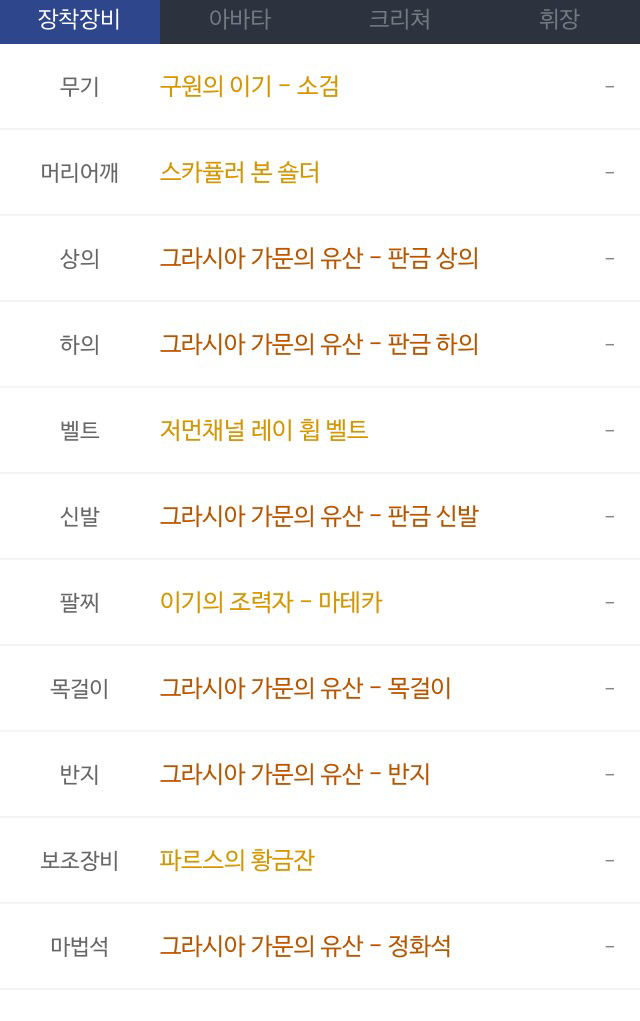Open 저먼채널 레이 힙 벨트 details
The height and width of the screenshot is (1021, 640).
(264, 431)
